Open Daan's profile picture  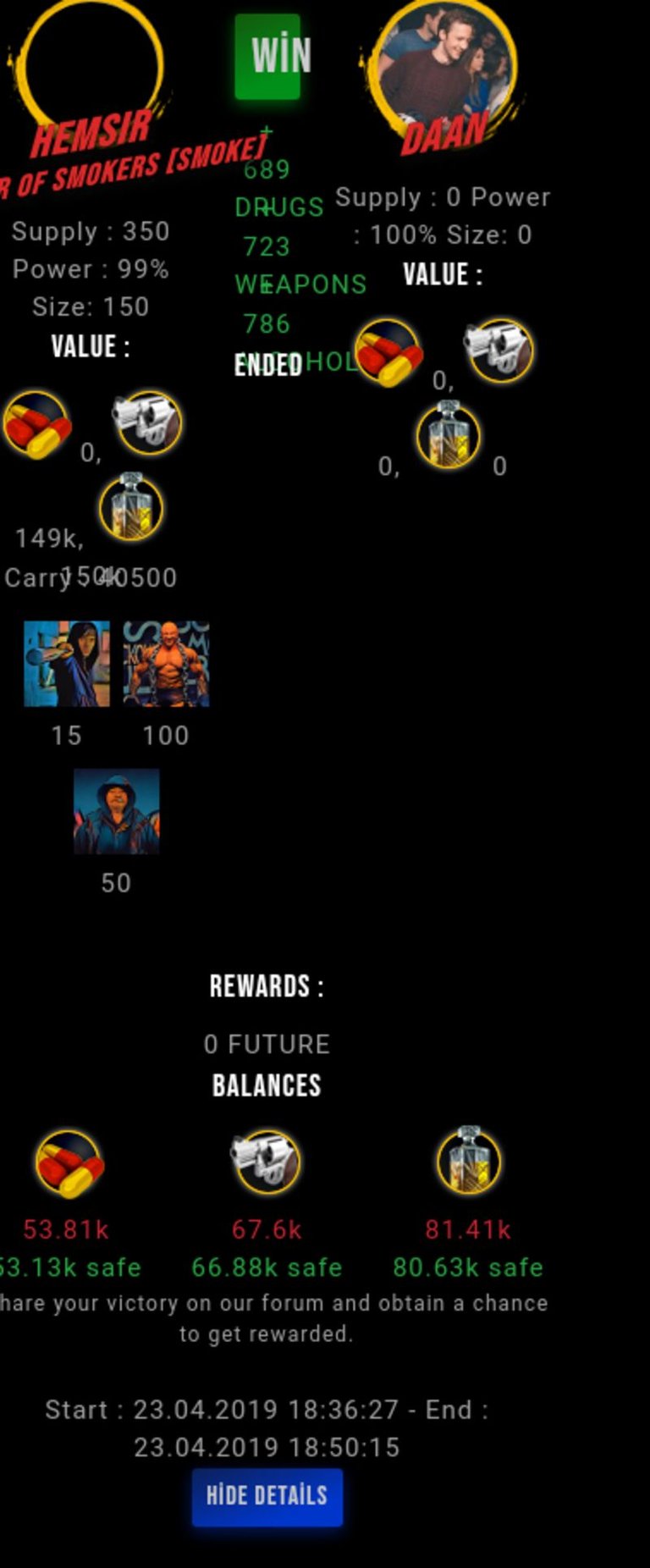[447, 63]
